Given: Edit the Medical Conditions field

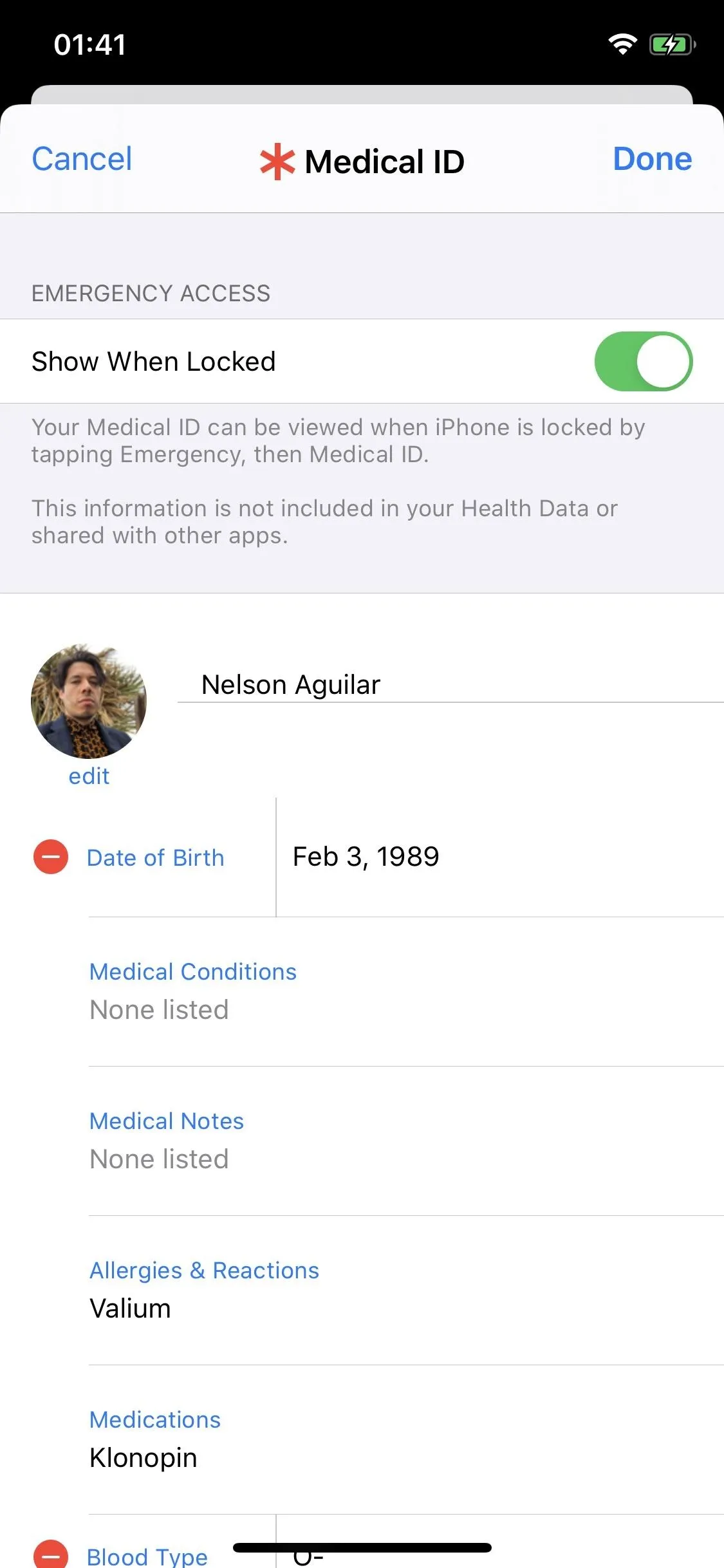Looking at the screenshot, I should [406, 992].
